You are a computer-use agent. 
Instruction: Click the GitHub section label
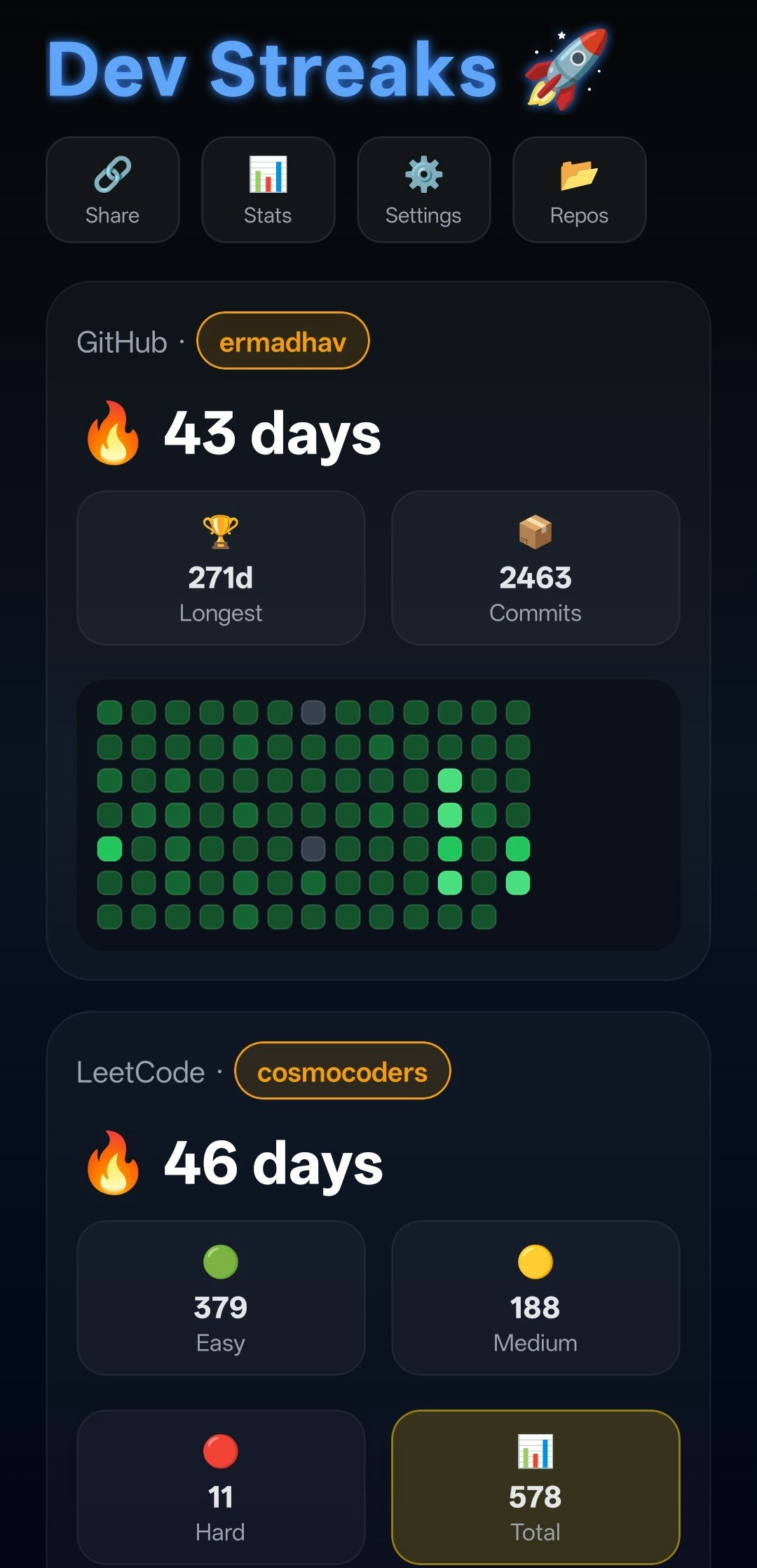[x=120, y=341]
